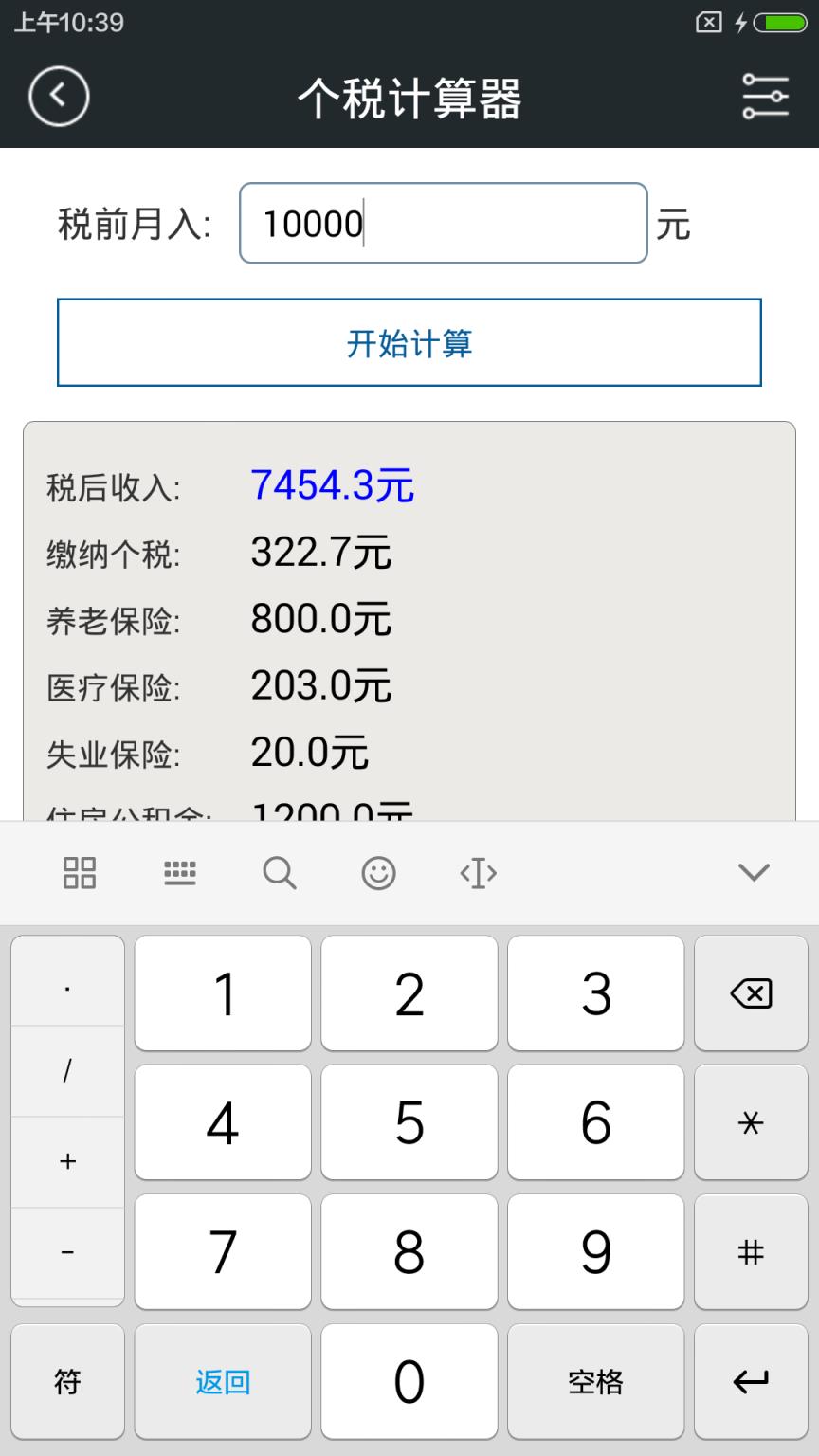Open search from the keyboard toolbar
This screenshot has height=1456, width=819.
point(280,872)
